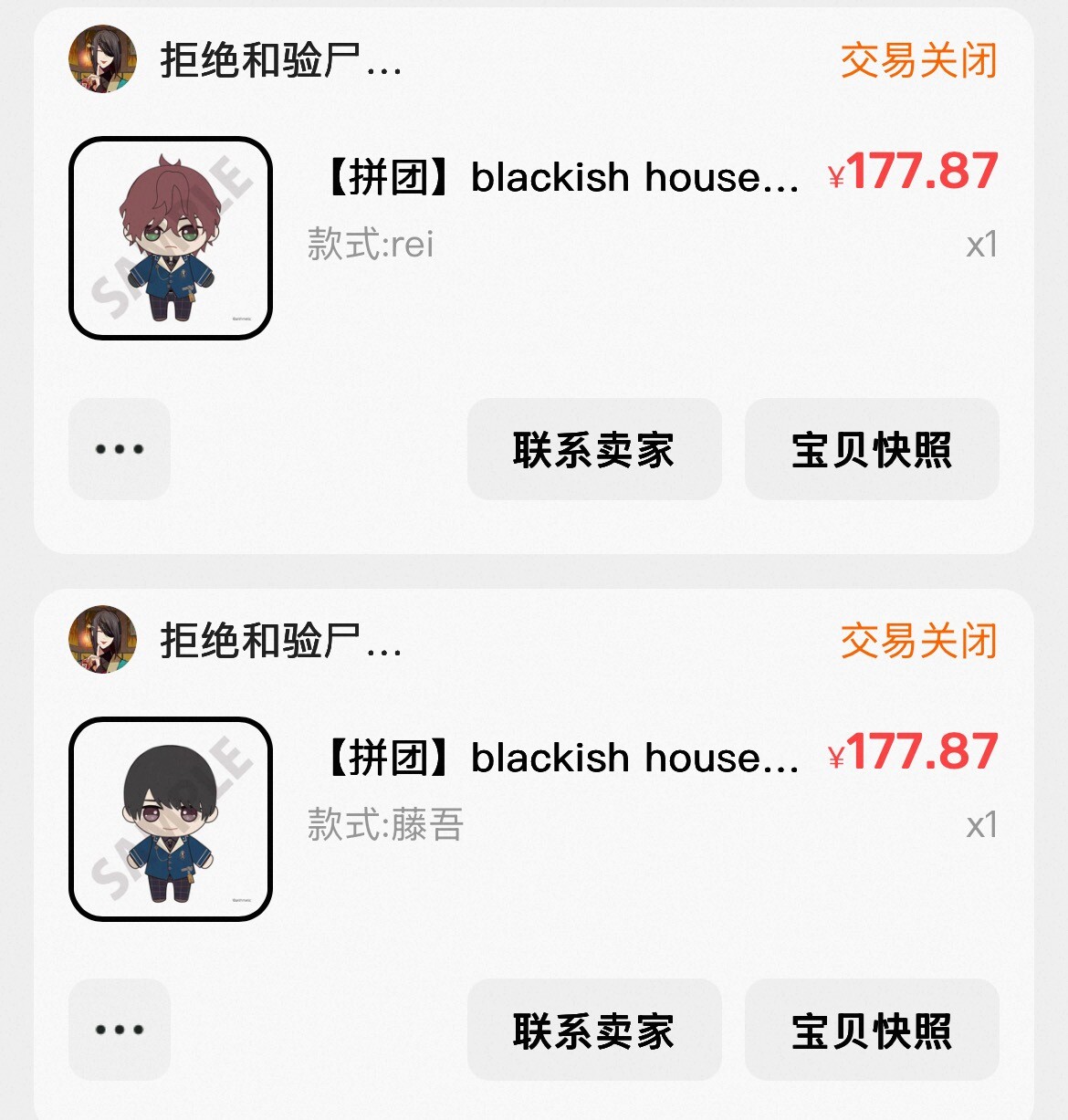The width and height of the screenshot is (1068, 1120).
Task: Open the rei plush product thumbnail
Action: 171,238
